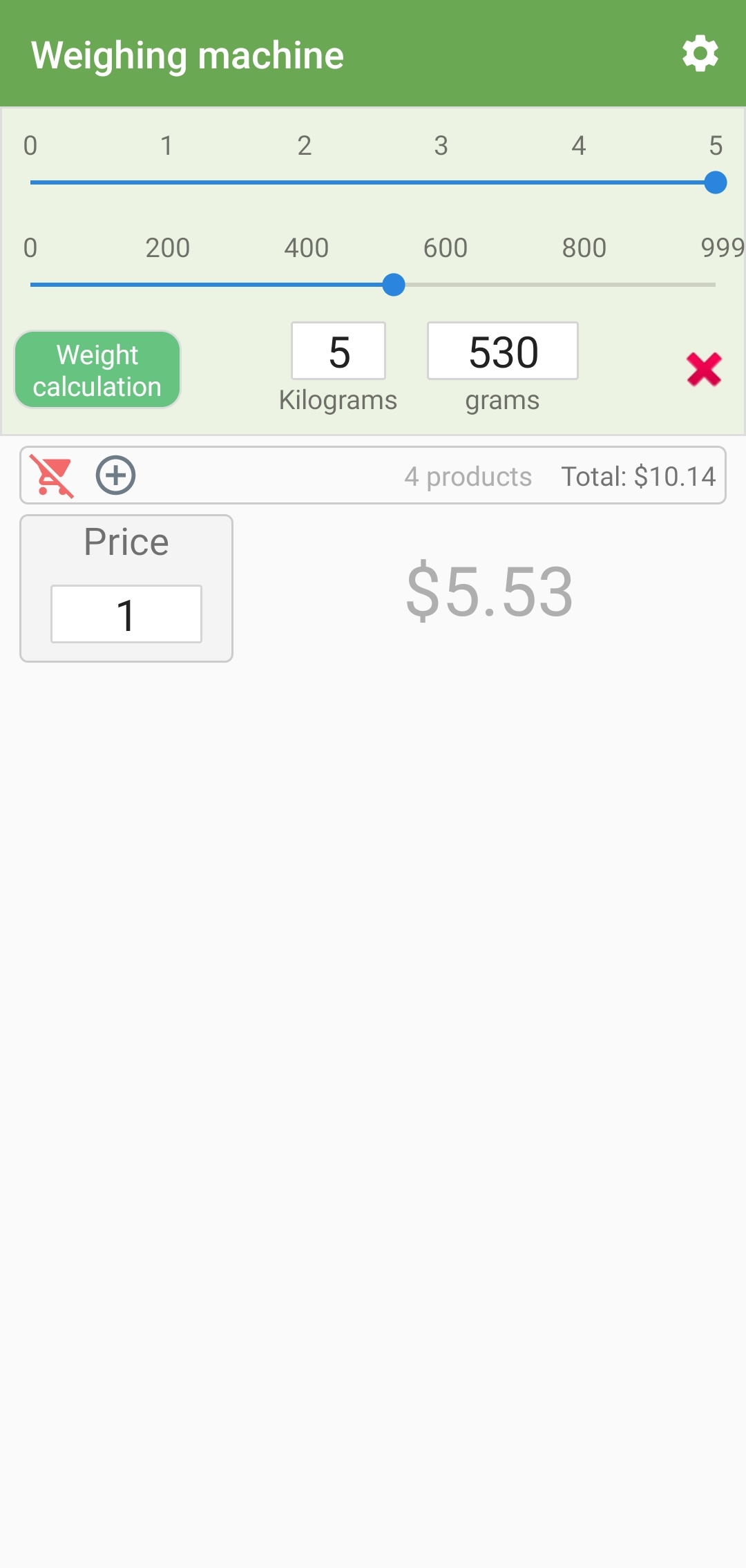Empty the cart with the crossed cart icon
The height and width of the screenshot is (1568, 746).
click(52, 475)
